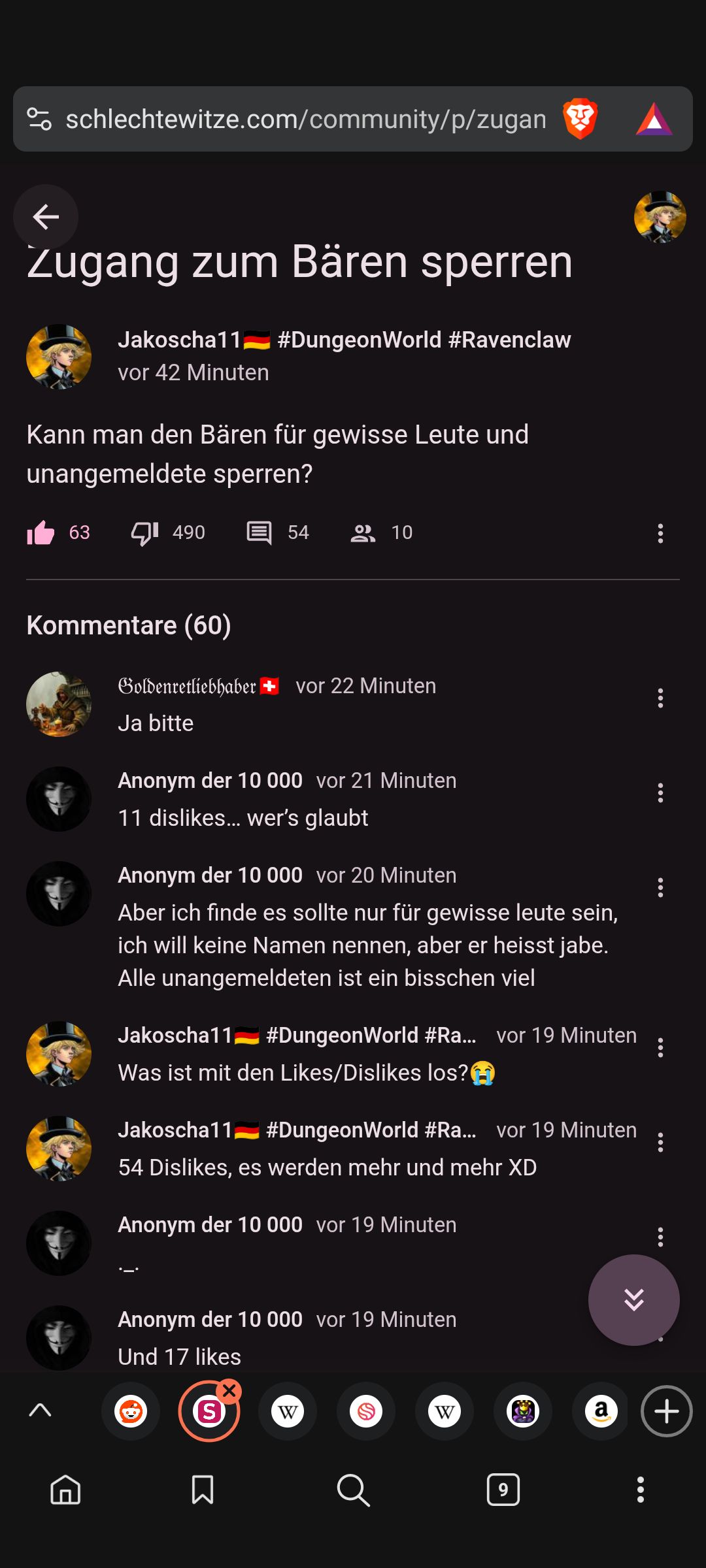The height and width of the screenshot is (1568, 706).
Task: Switch to the Amazon tab
Action: [601, 1412]
